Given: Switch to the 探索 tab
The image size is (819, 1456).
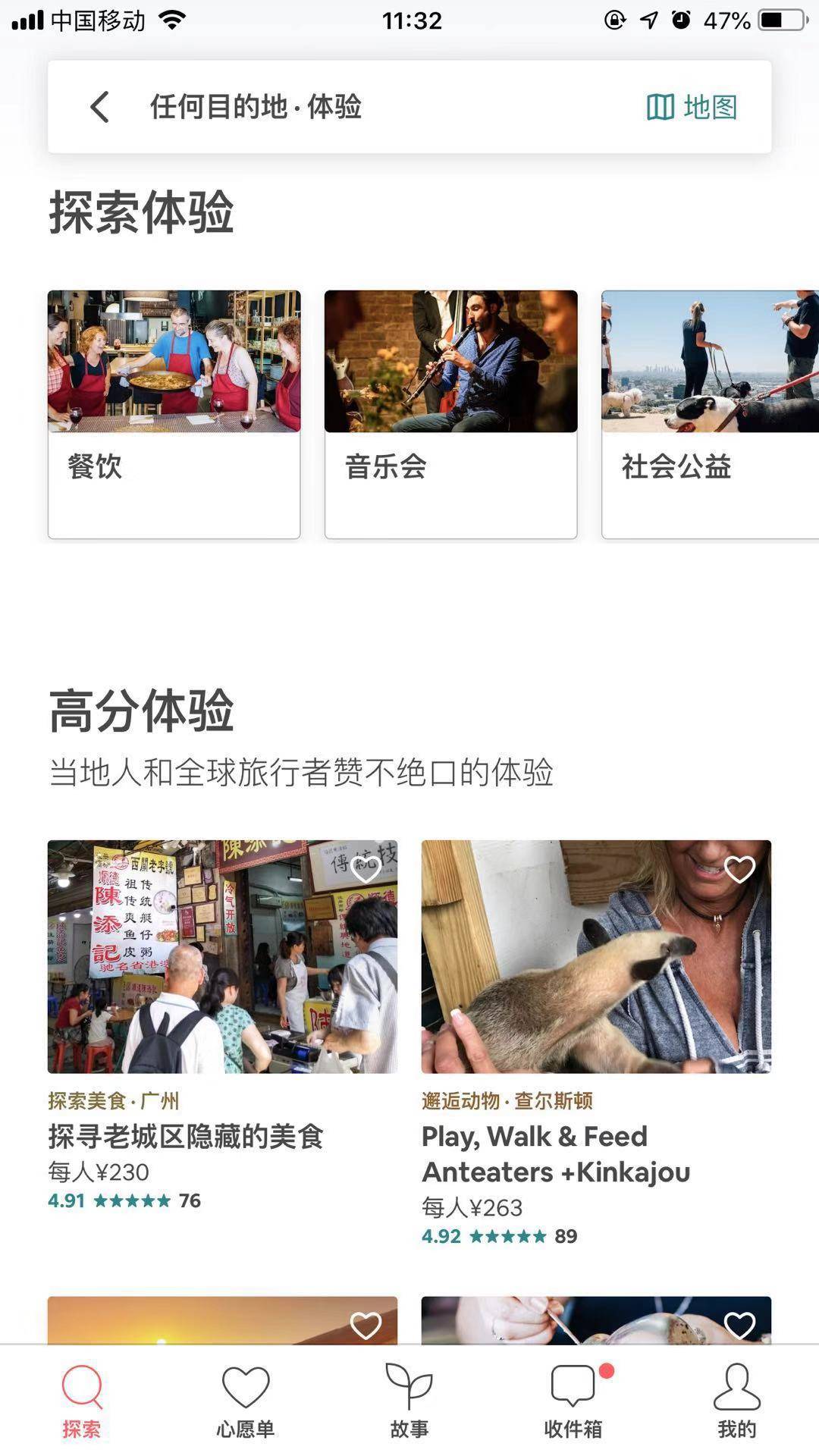Looking at the screenshot, I should [82, 1401].
